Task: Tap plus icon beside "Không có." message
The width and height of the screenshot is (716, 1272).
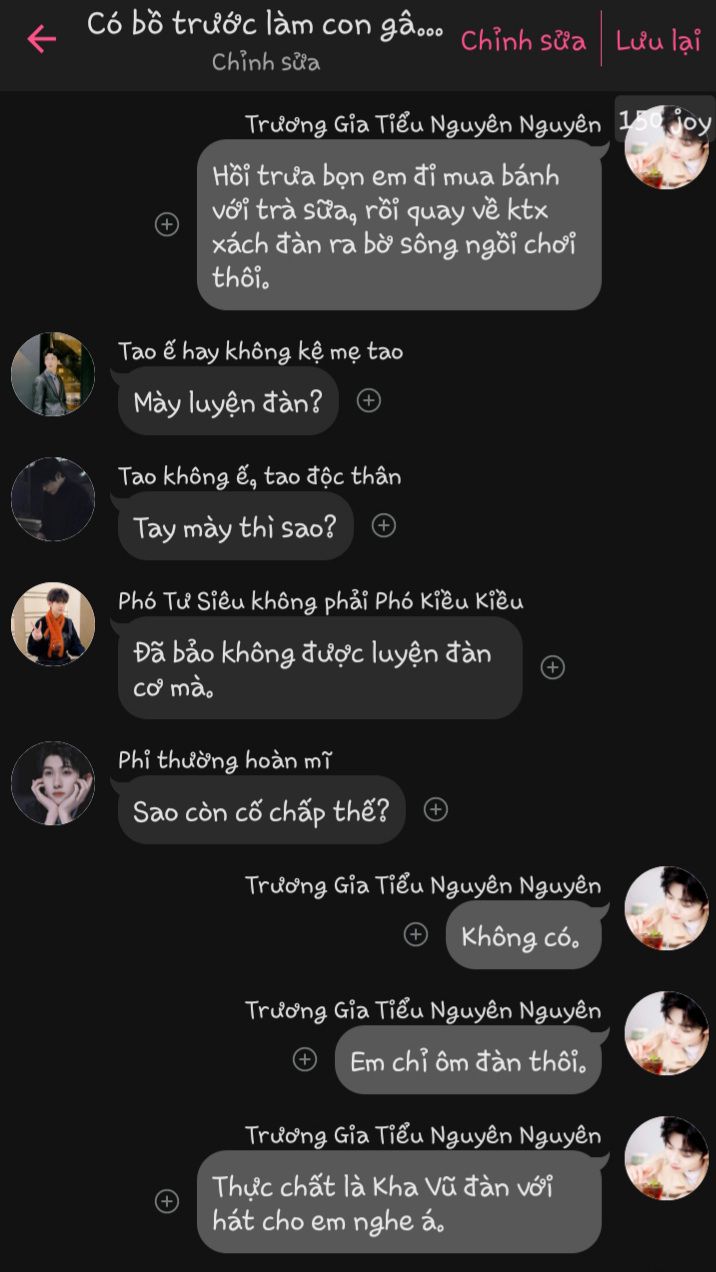Action: 415,934
